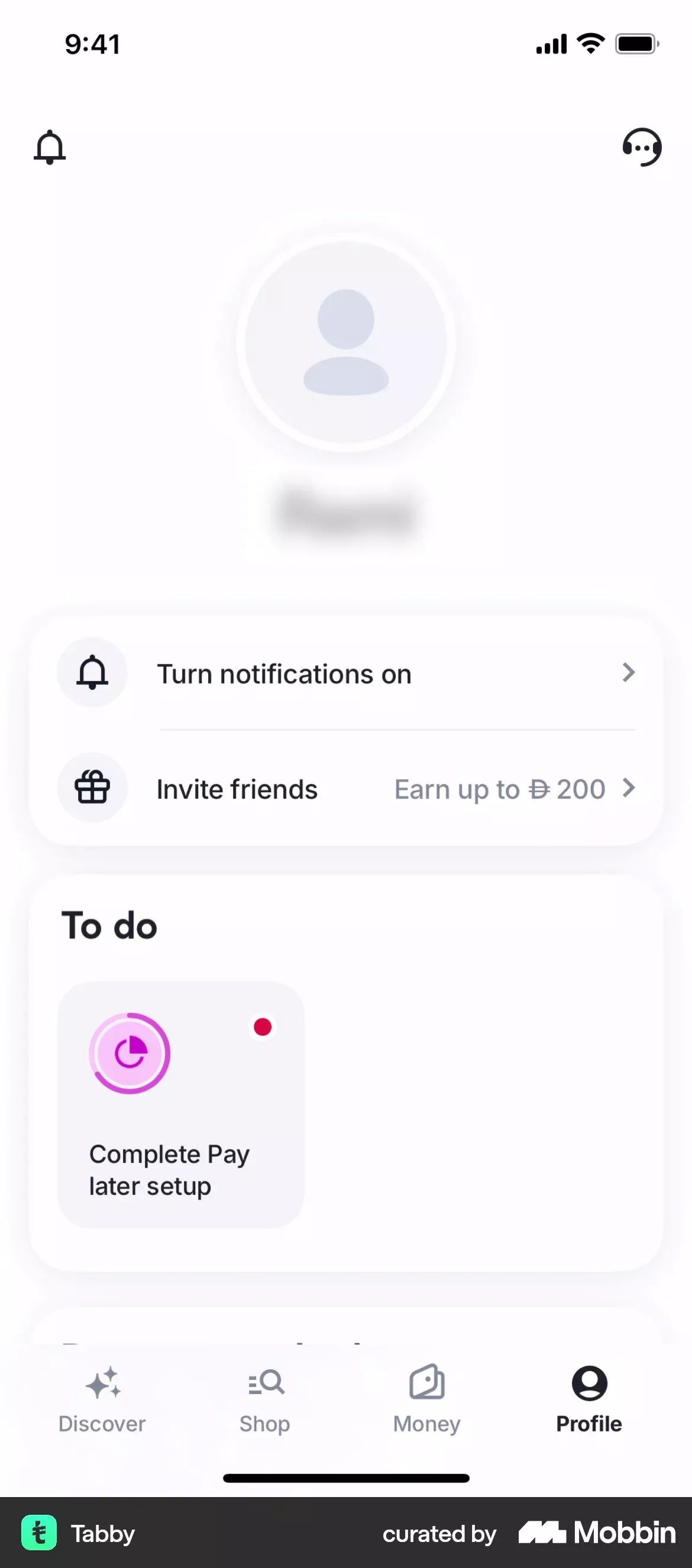Open support chat headset icon
This screenshot has width=692, height=1568.
(x=642, y=147)
